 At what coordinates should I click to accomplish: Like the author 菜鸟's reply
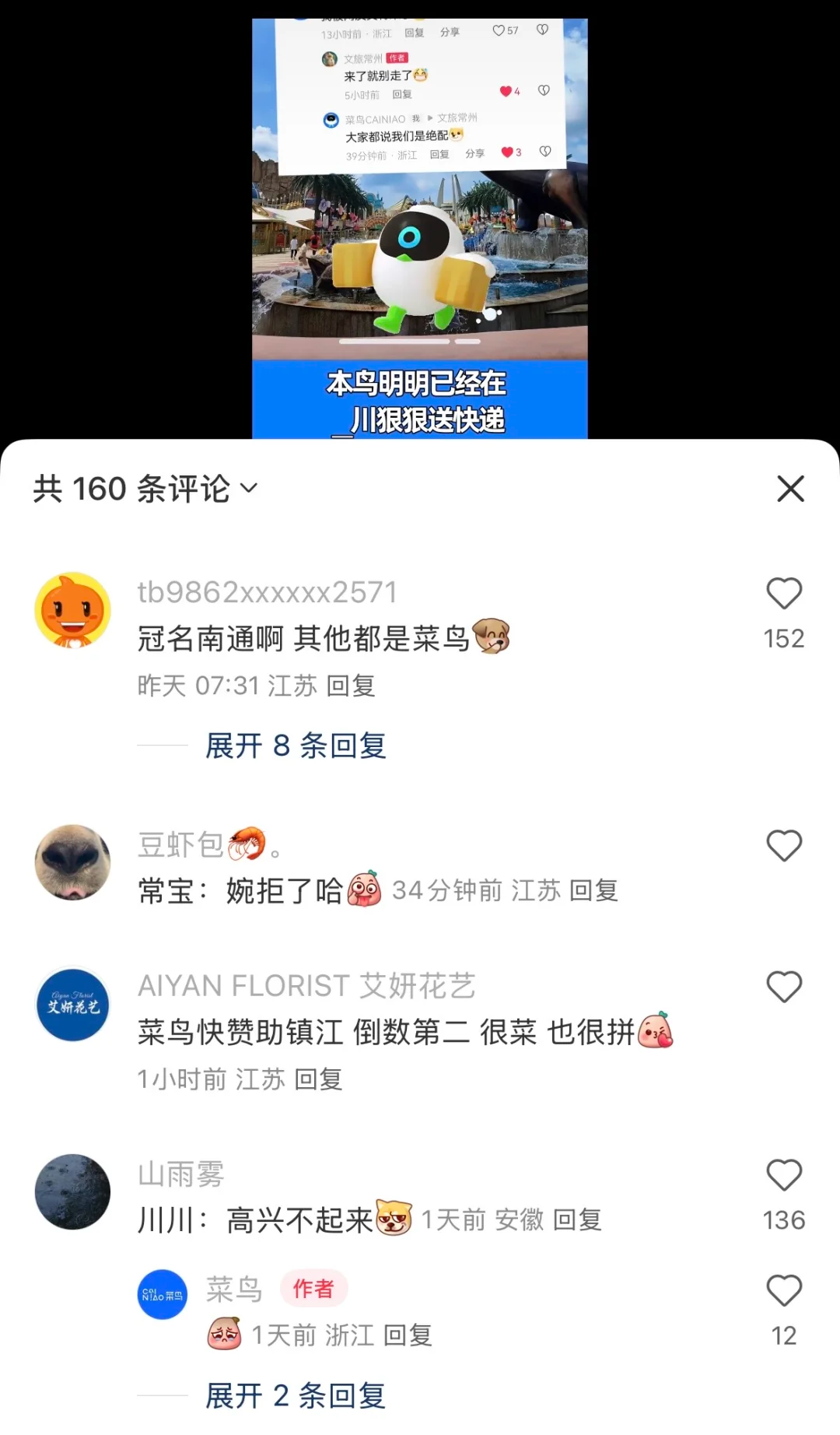(784, 1291)
